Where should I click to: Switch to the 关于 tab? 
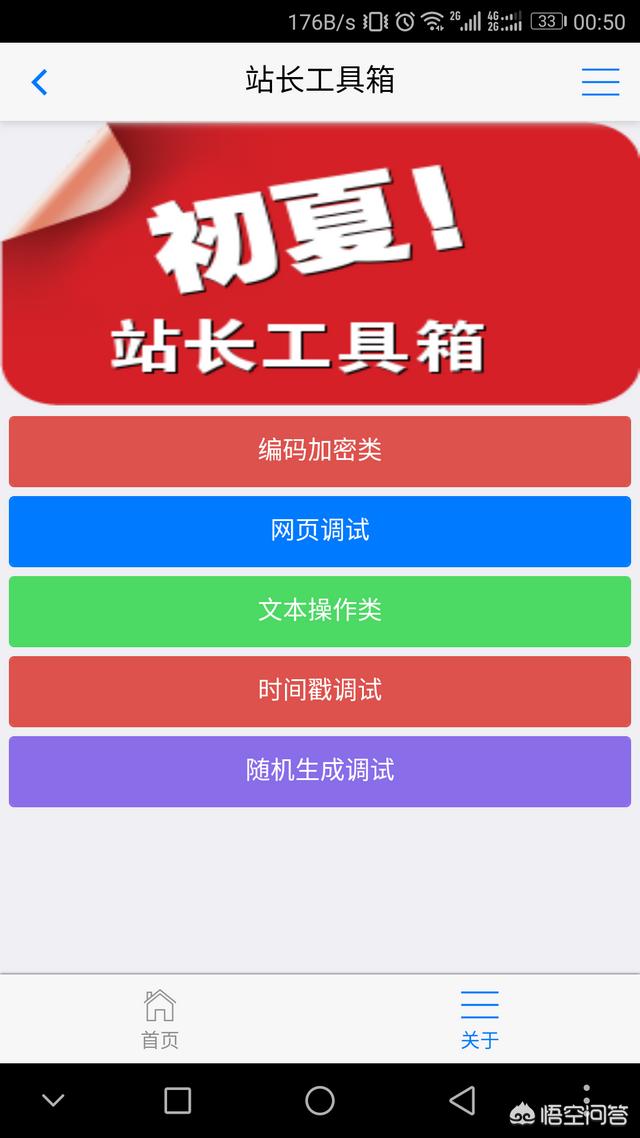pyautogui.click(x=480, y=1018)
